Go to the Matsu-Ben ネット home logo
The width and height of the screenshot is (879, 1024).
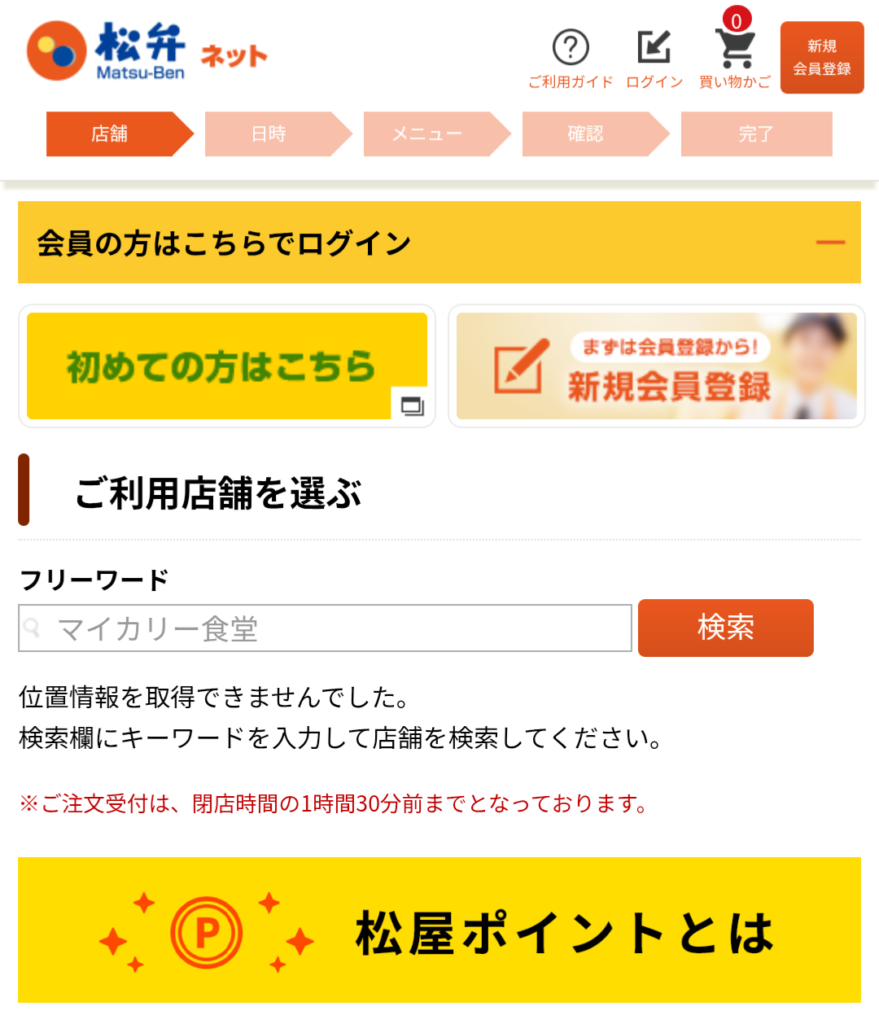[147, 50]
